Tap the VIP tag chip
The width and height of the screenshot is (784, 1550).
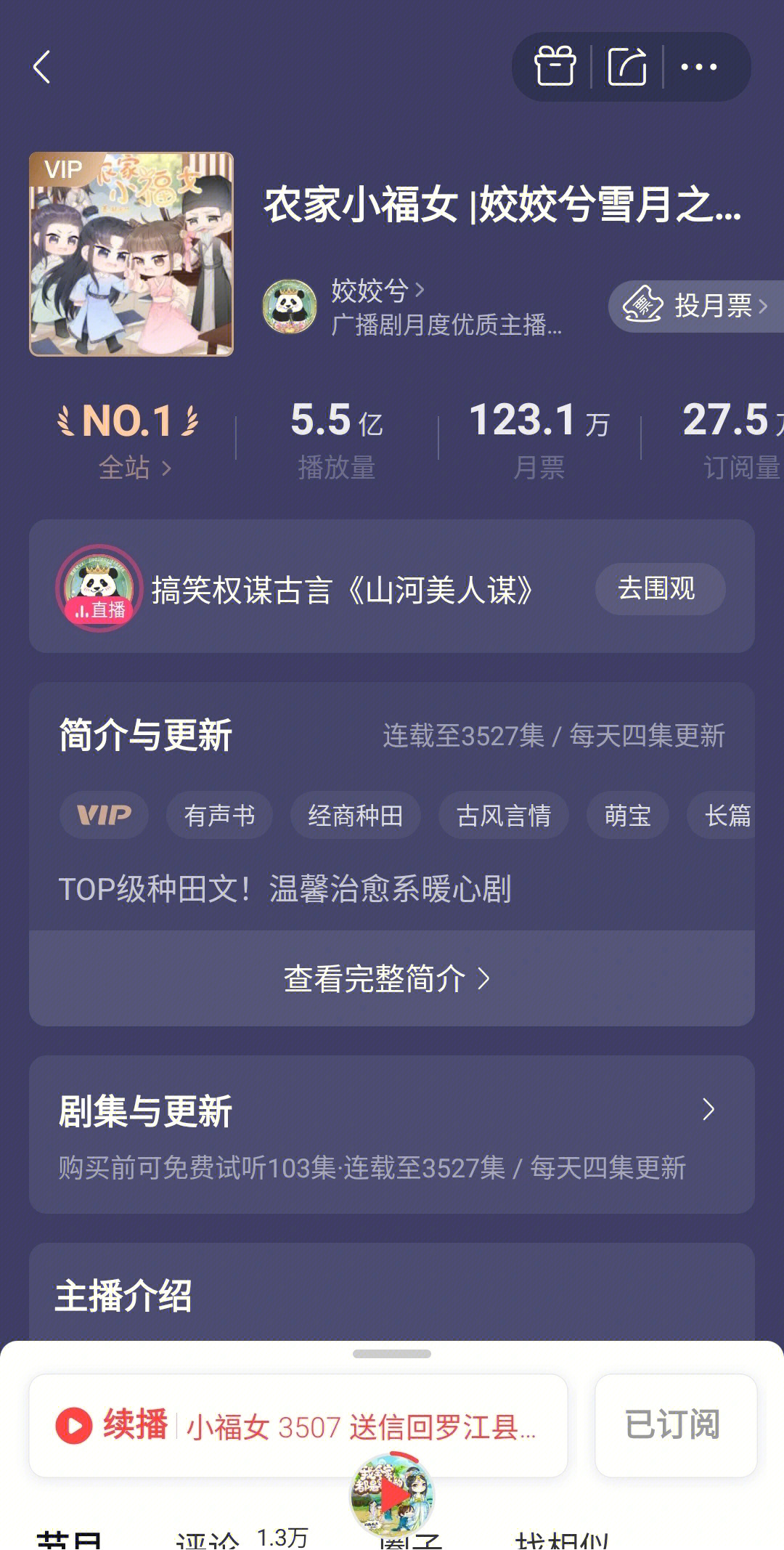(104, 815)
